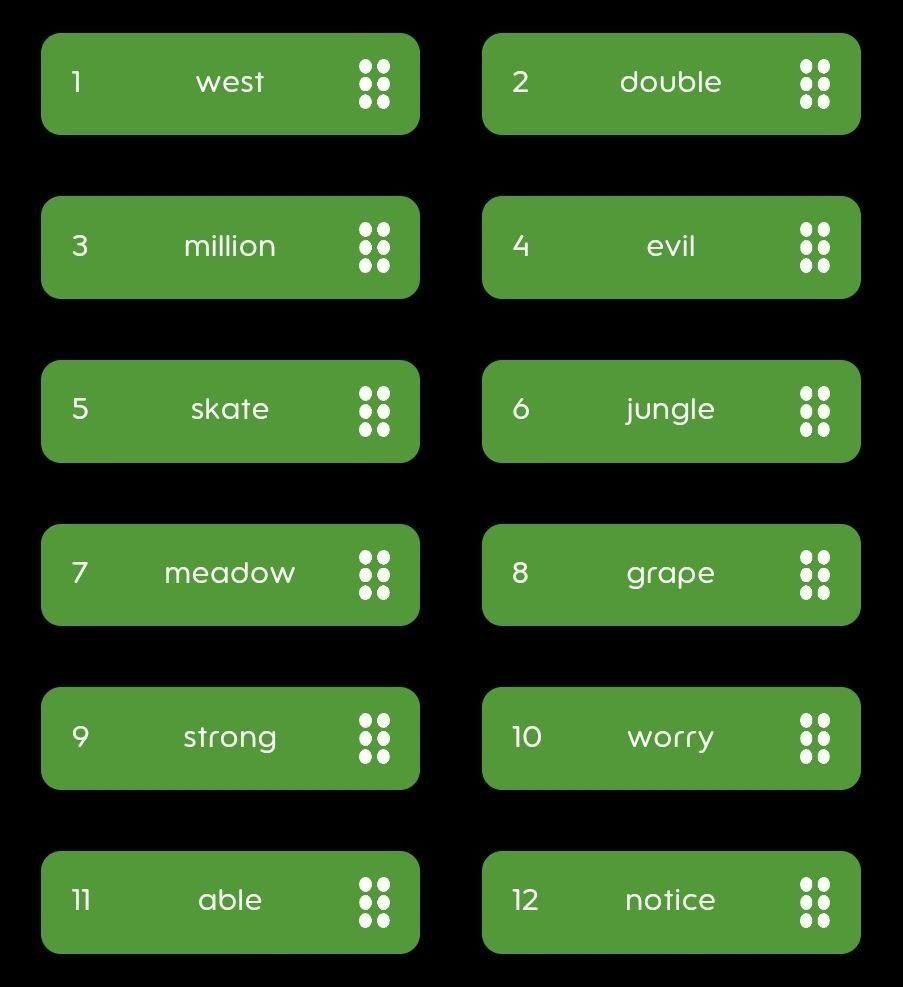Tap the 'skate' word tile
Screen dimensions: 903x987
pos(230,411)
